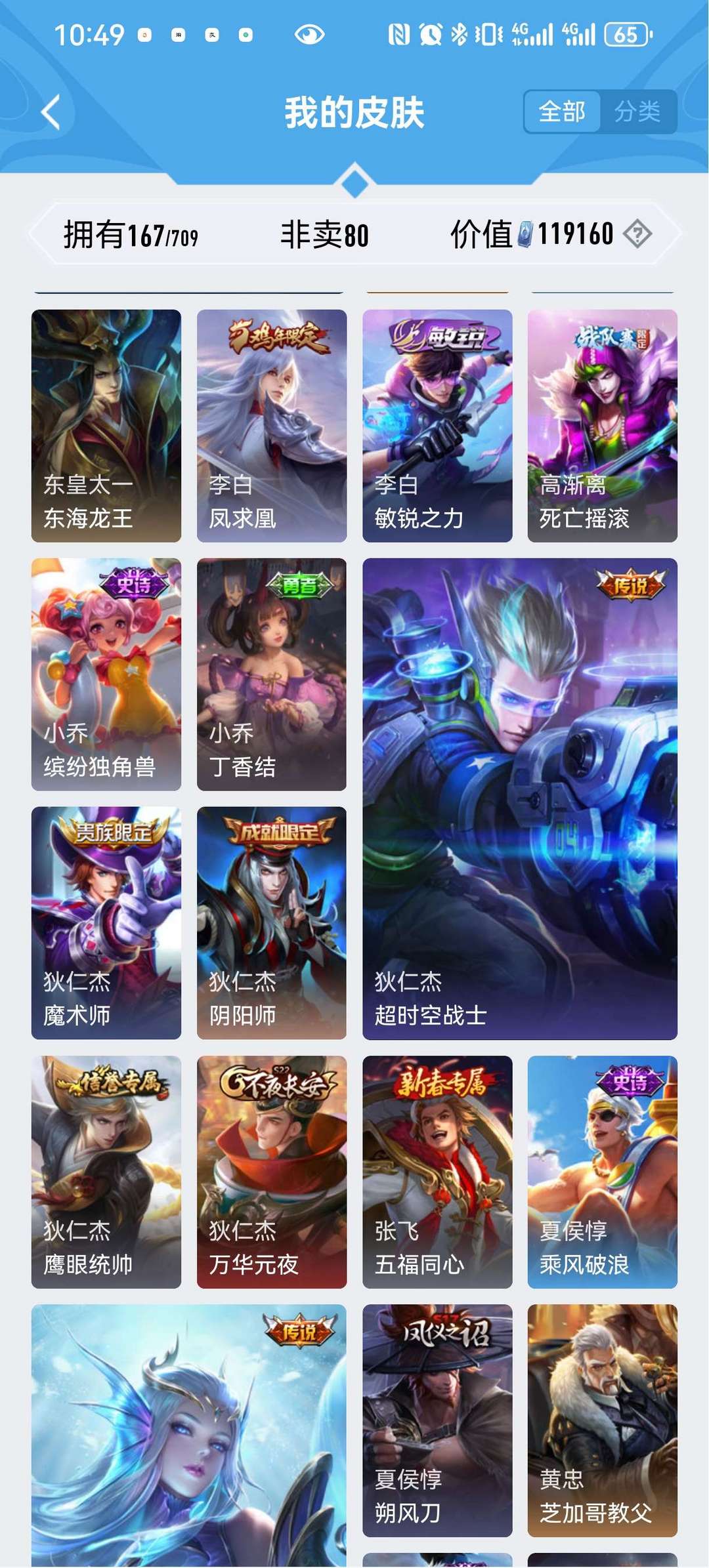Open 小乔 丁香结 skin card

click(272, 674)
